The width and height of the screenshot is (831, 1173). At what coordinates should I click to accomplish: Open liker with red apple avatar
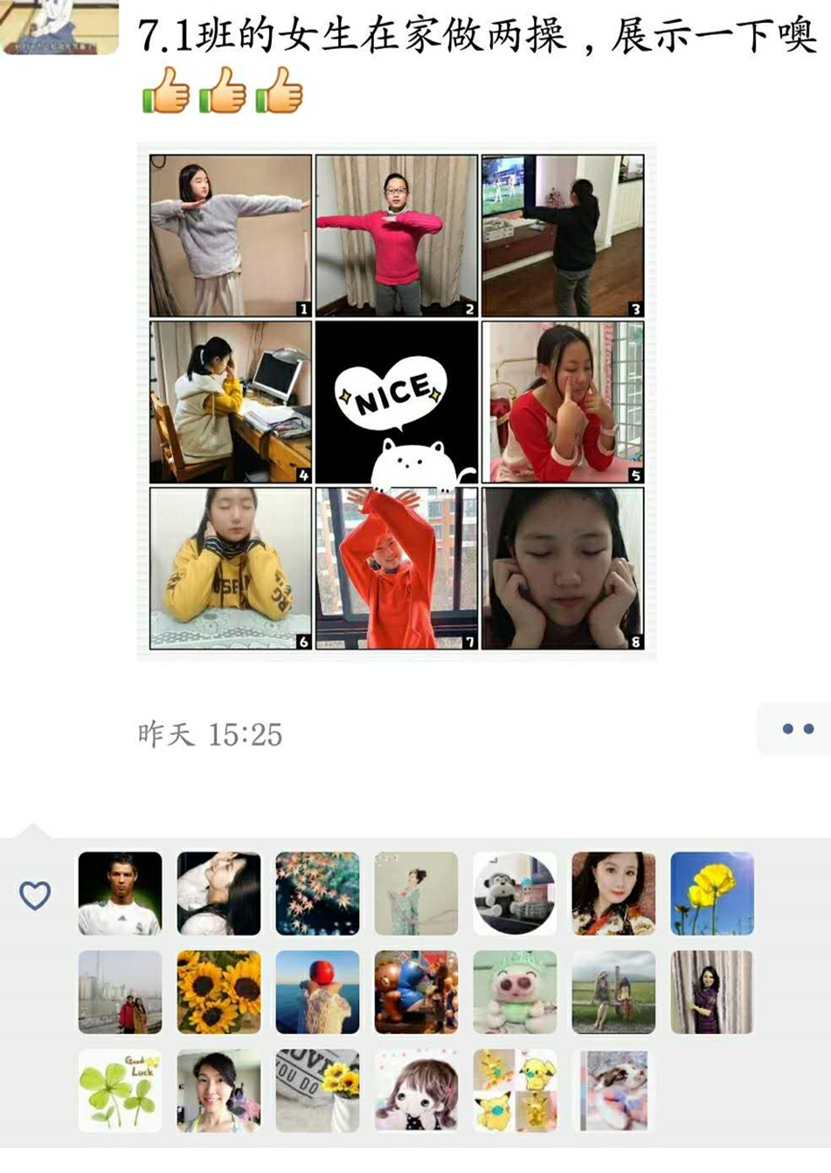317,991
